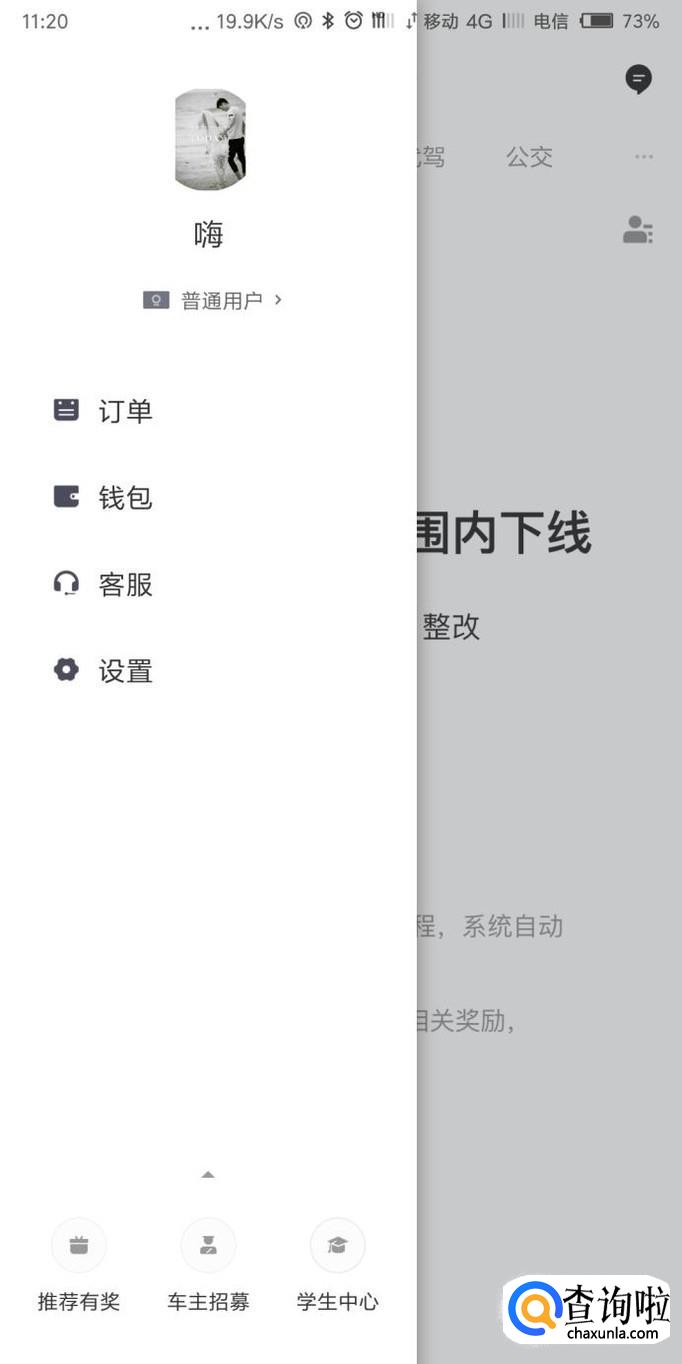Image resolution: width=682 pixels, height=1364 pixels.
Task: Open 普通用户 membership level
Action: (212, 300)
